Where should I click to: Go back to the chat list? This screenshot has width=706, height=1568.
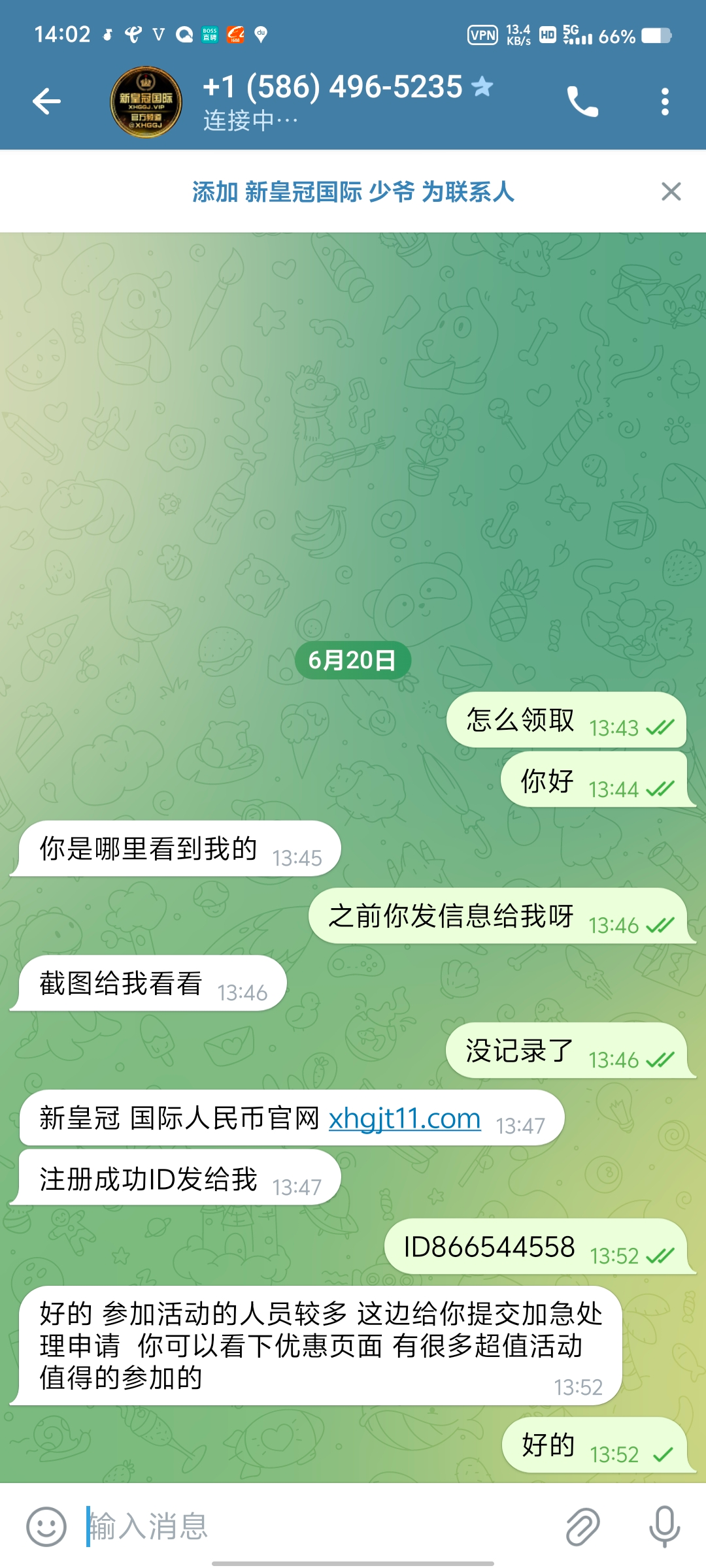pos(46,101)
